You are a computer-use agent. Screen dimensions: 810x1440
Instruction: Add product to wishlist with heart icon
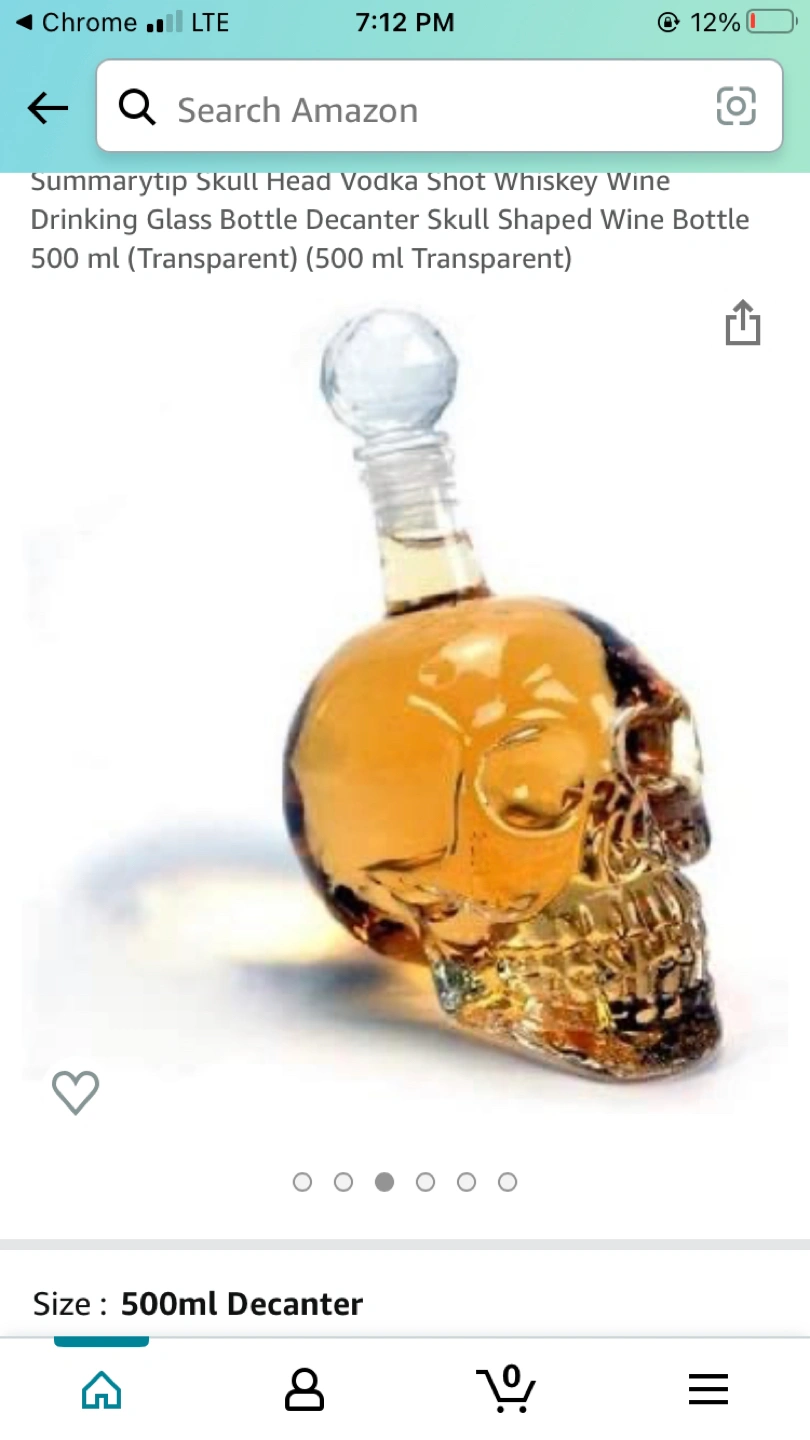pos(76,1092)
